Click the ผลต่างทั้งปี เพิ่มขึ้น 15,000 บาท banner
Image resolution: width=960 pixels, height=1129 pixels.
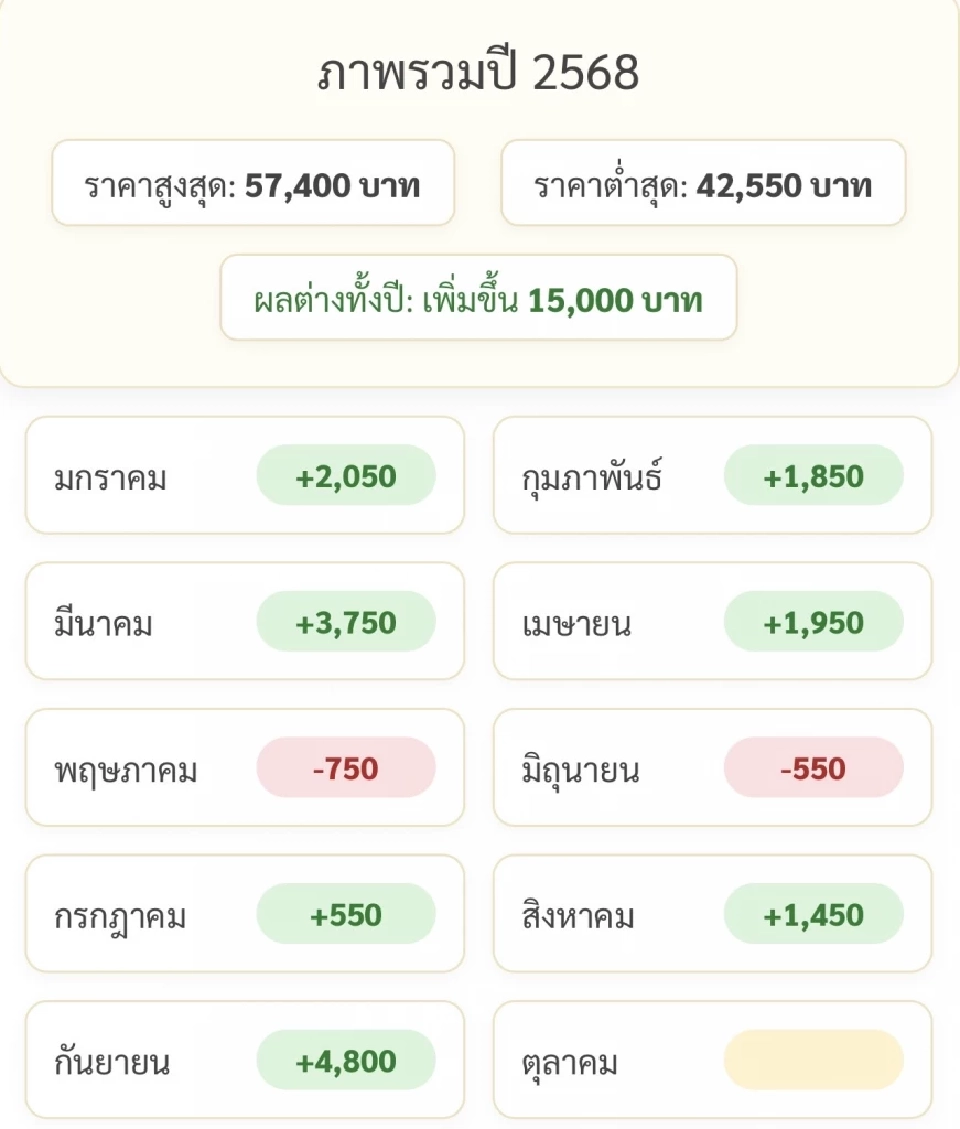480,298
